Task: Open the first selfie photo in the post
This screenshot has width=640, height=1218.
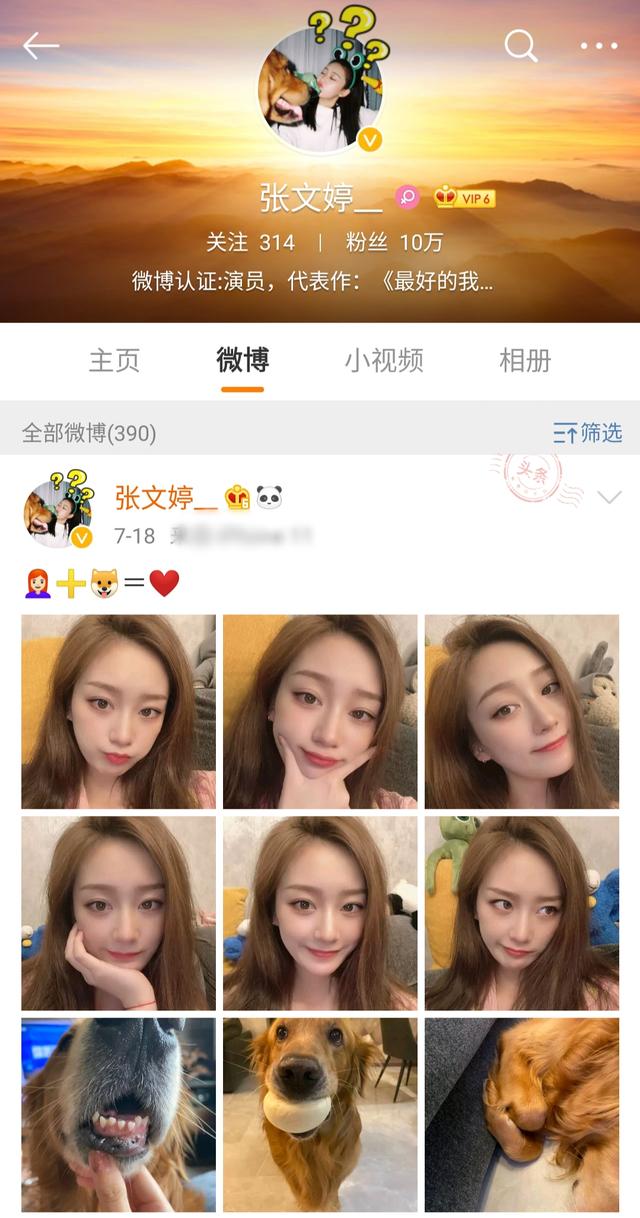Action: 118,711
